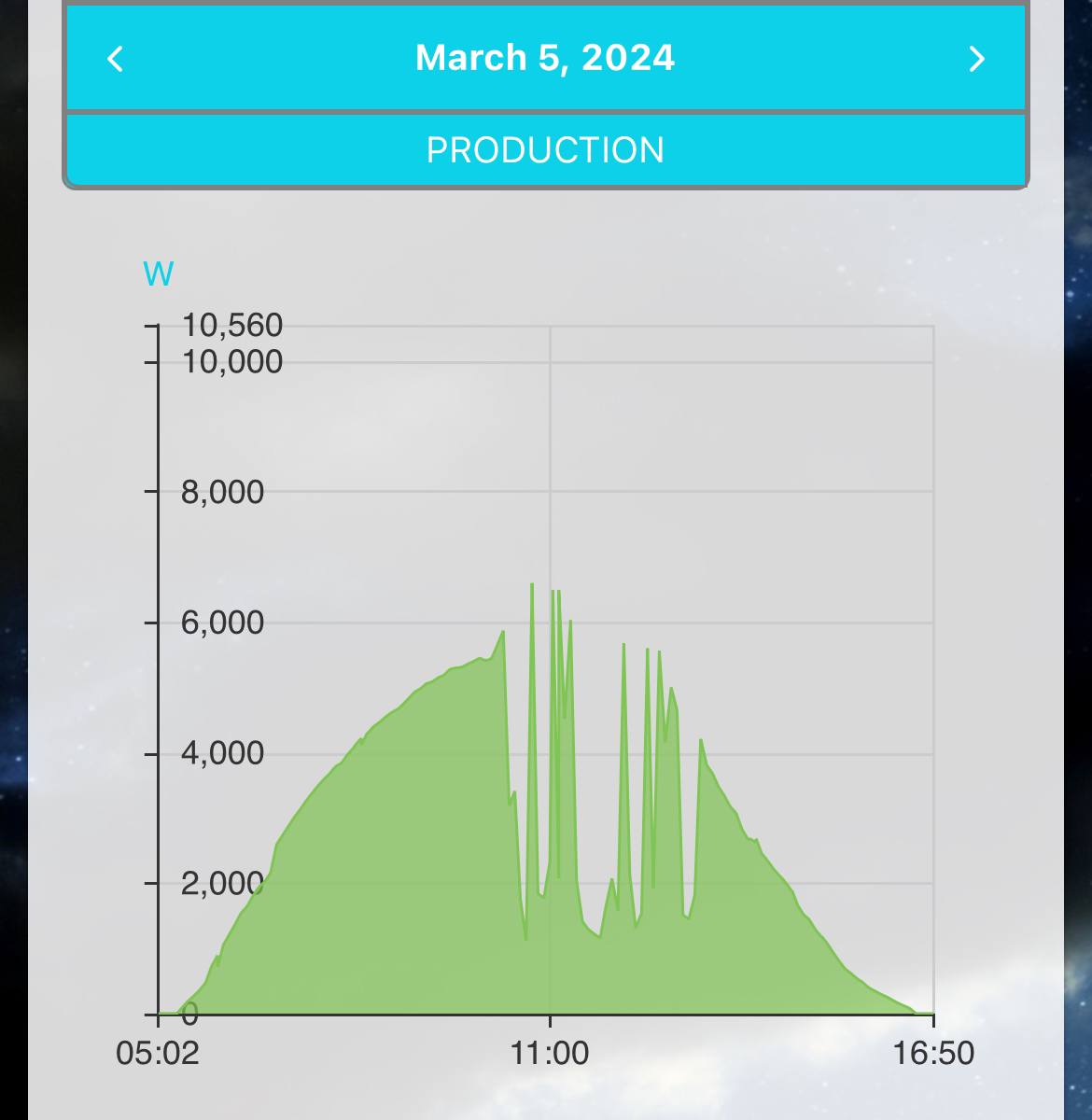Go to the previous day's production
The height and width of the screenshot is (1120, 1092).
tap(116, 59)
